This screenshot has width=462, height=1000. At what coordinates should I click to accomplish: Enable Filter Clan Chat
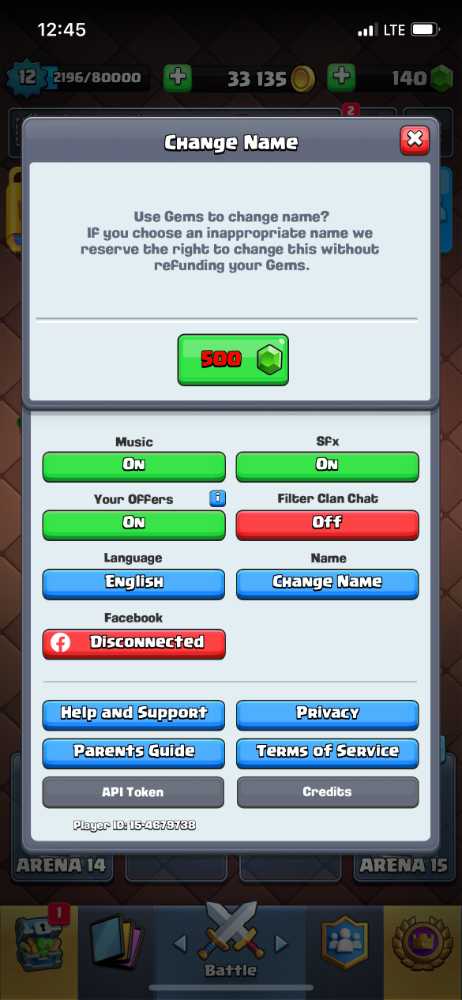pyautogui.click(x=327, y=524)
